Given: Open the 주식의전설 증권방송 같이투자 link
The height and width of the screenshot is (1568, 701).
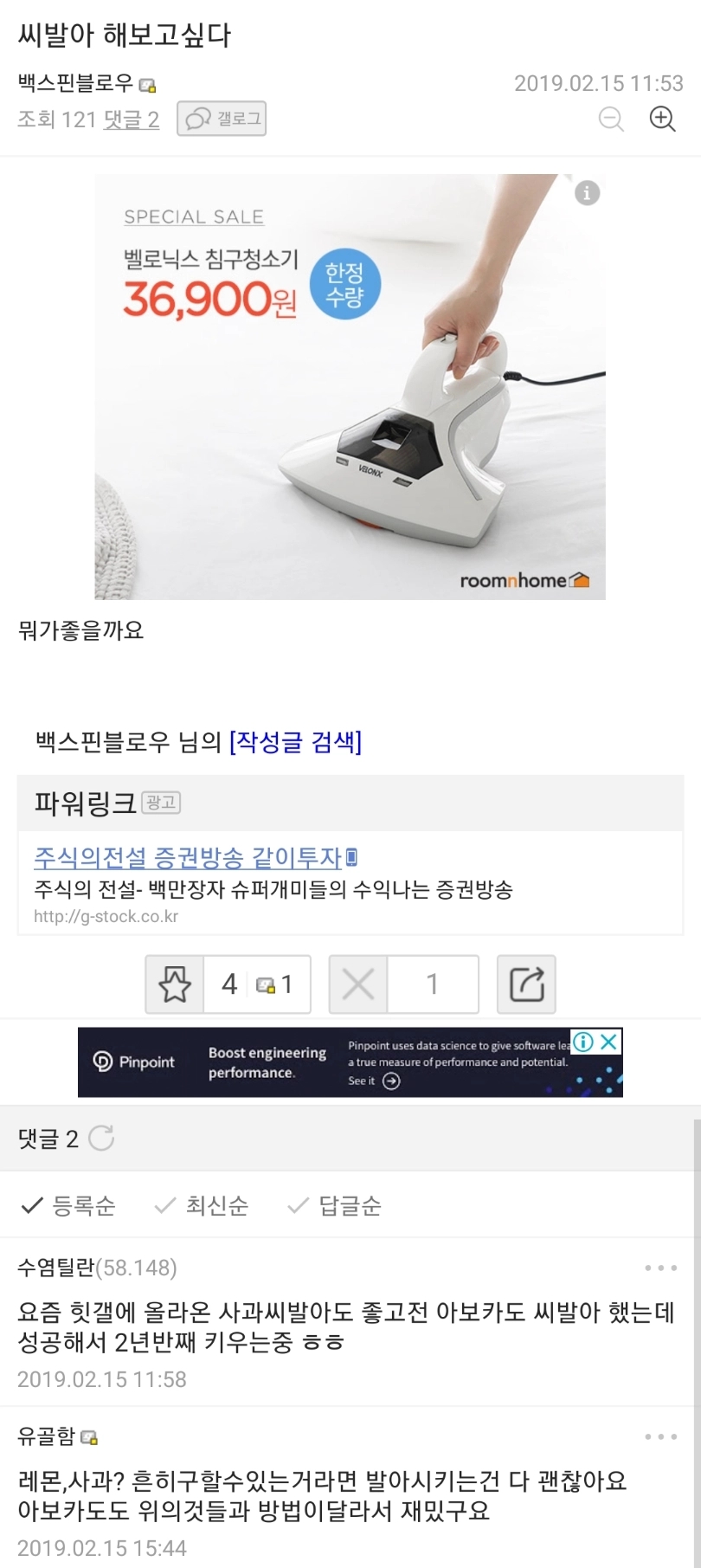Looking at the screenshot, I should click(188, 857).
